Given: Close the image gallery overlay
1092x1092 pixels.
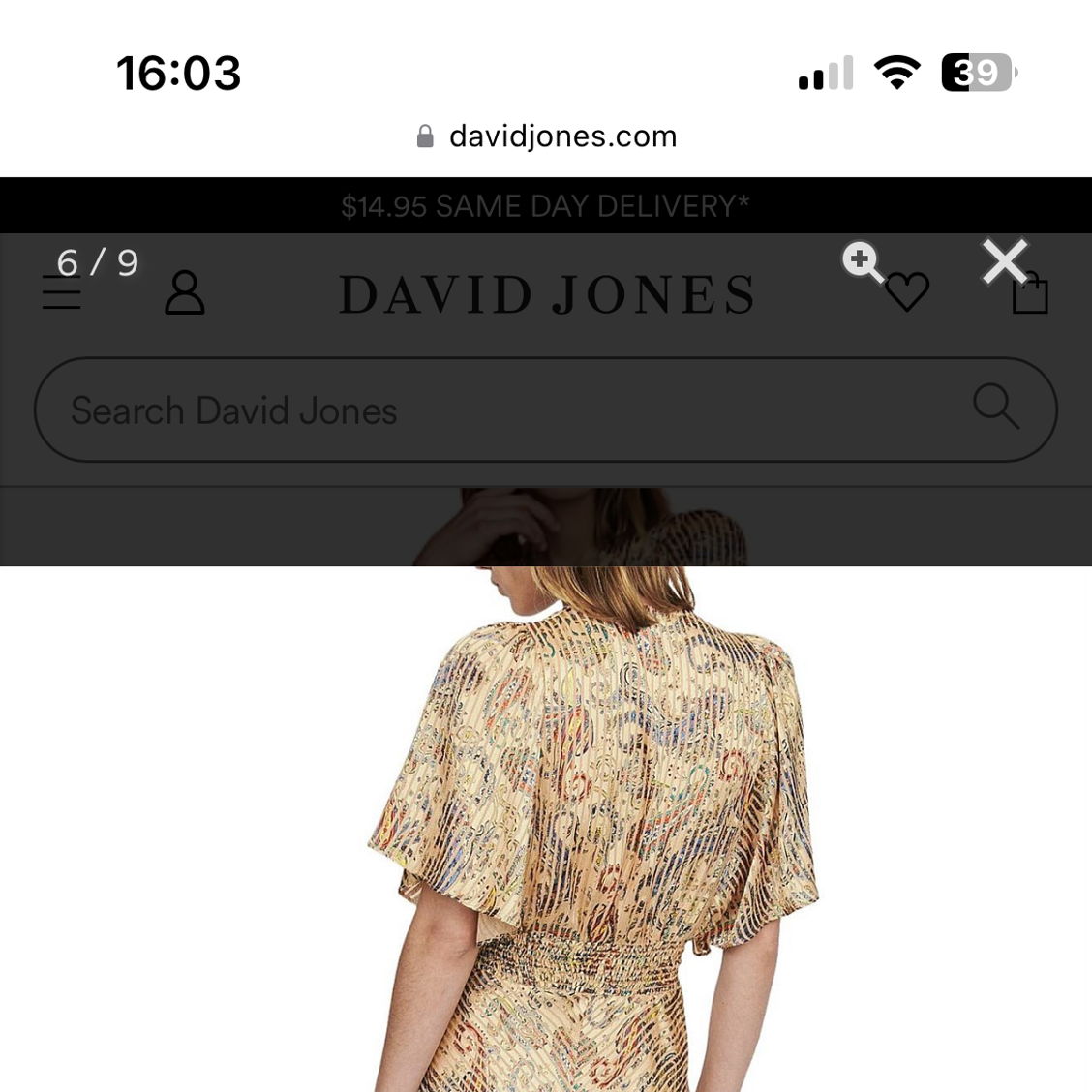Looking at the screenshot, I should [1004, 261].
